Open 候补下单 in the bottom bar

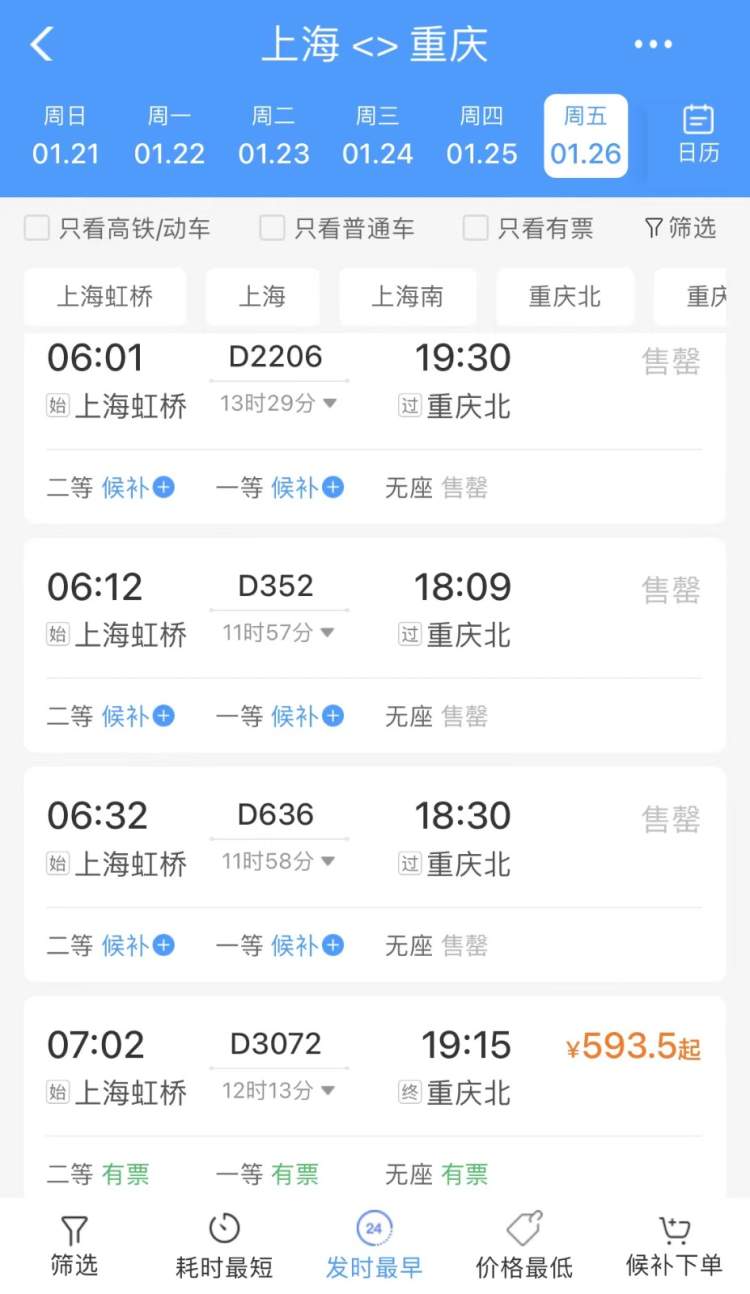pos(674,1246)
